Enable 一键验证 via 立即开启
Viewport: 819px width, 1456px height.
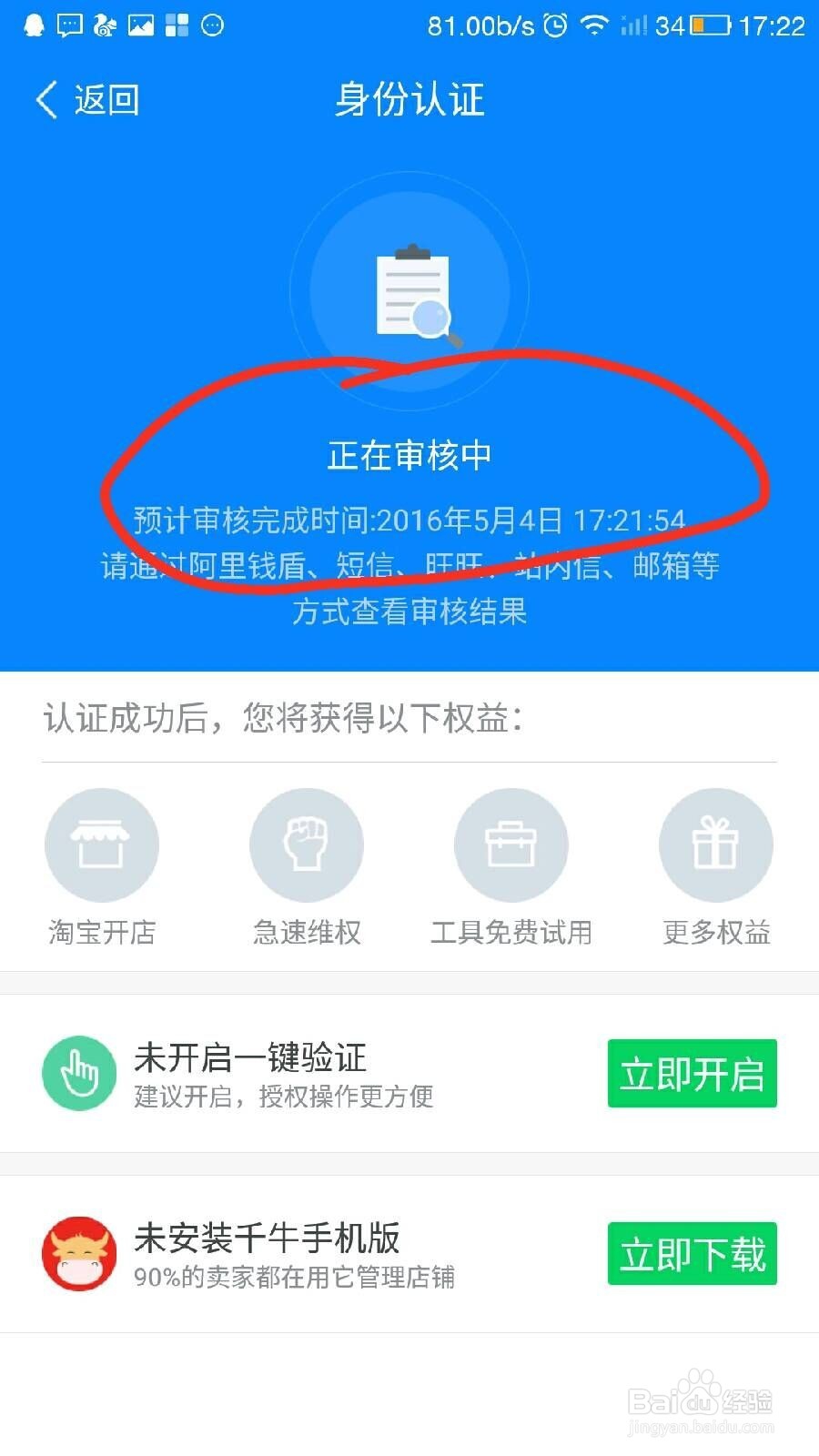coord(692,1074)
